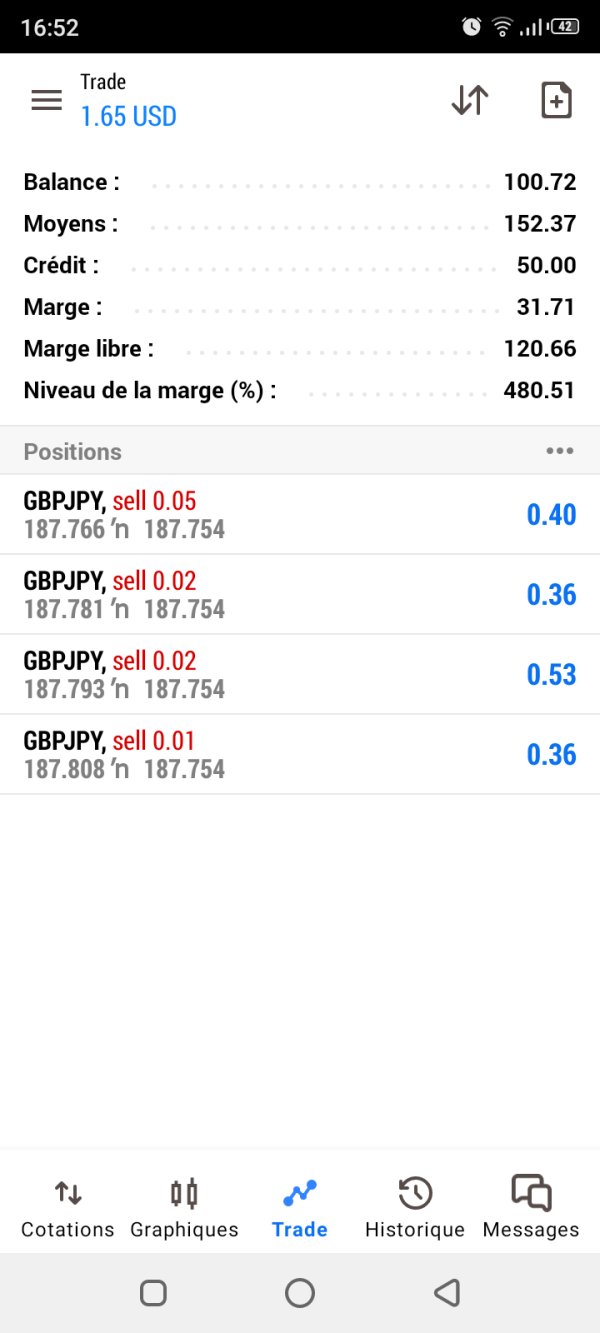This screenshot has width=600, height=1333.
Task: Switch to the Cotations tab
Action: (68, 1207)
